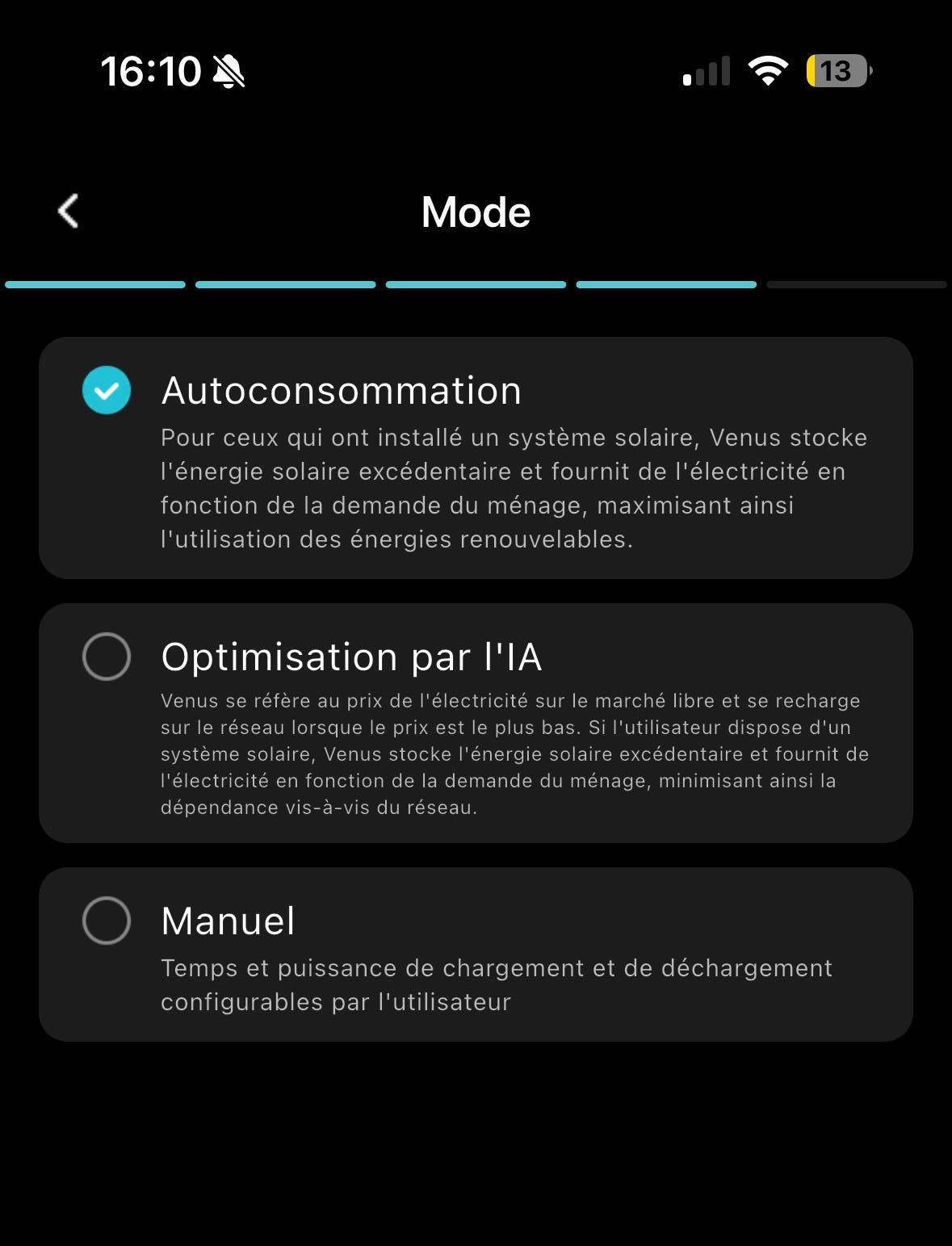Screen dimensions: 952x1246
Task: Tap the teal checkmark beside Autoconsommation
Action: [106, 390]
